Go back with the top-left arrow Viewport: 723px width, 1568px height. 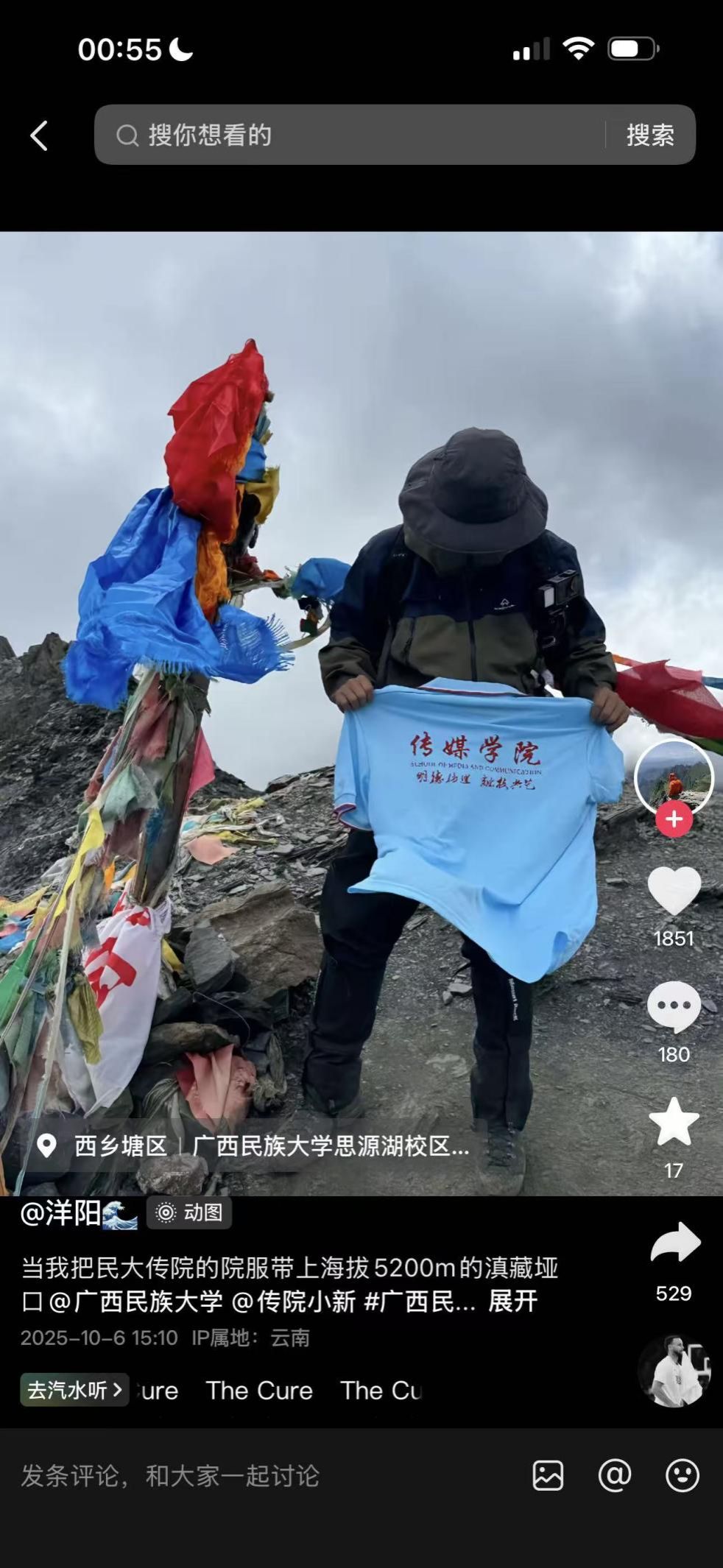(x=39, y=136)
